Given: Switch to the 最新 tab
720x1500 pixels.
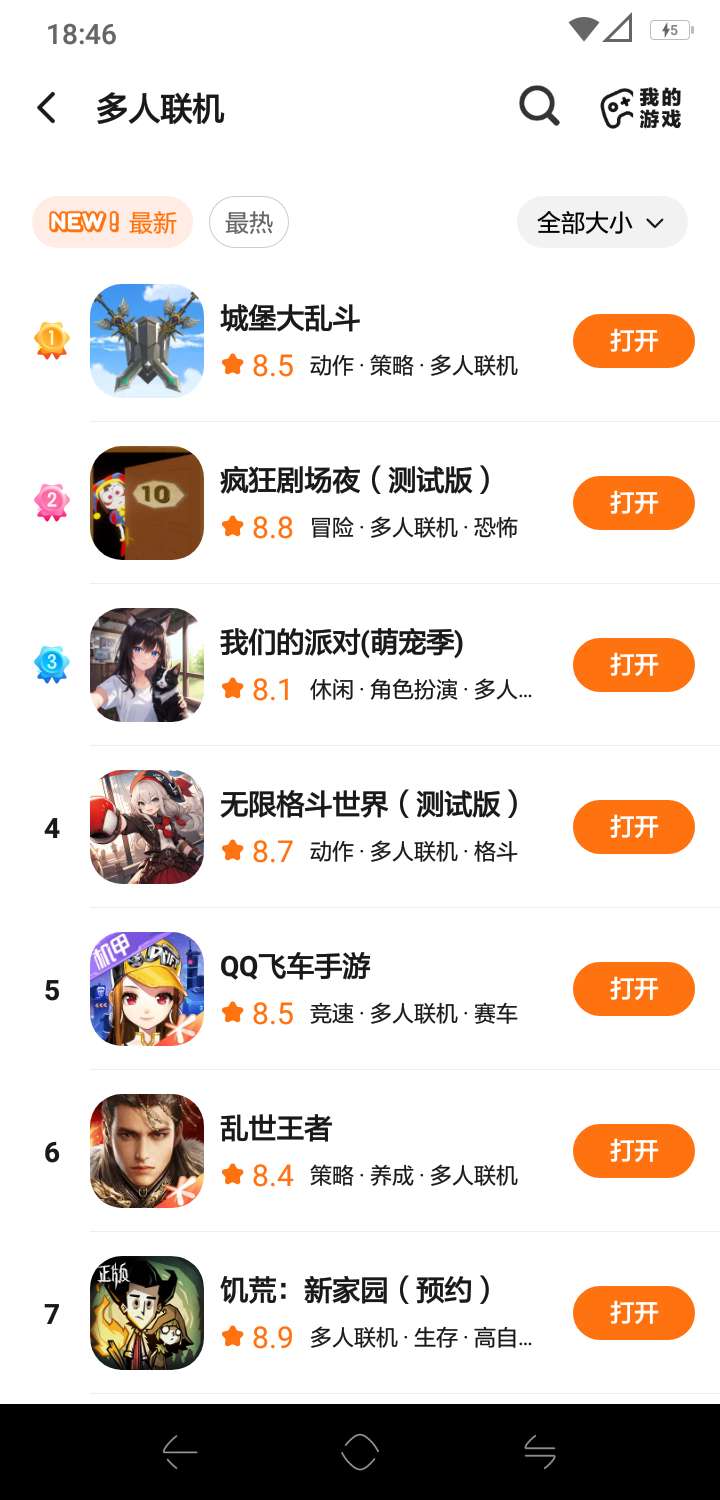Looking at the screenshot, I should pyautogui.click(x=112, y=222).
